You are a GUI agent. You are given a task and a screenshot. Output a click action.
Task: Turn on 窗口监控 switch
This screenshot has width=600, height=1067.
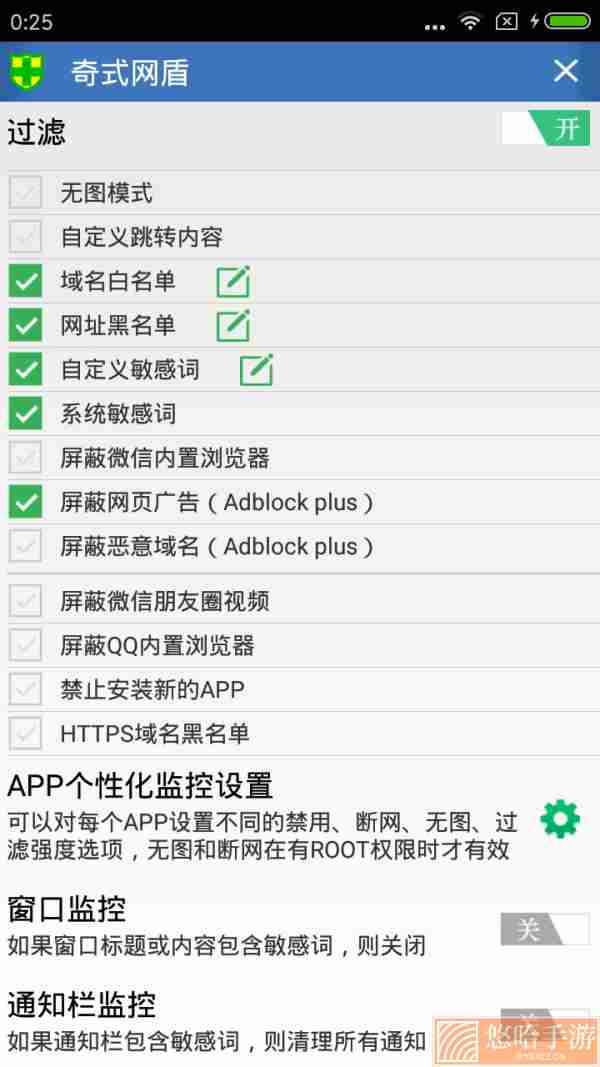546,930
